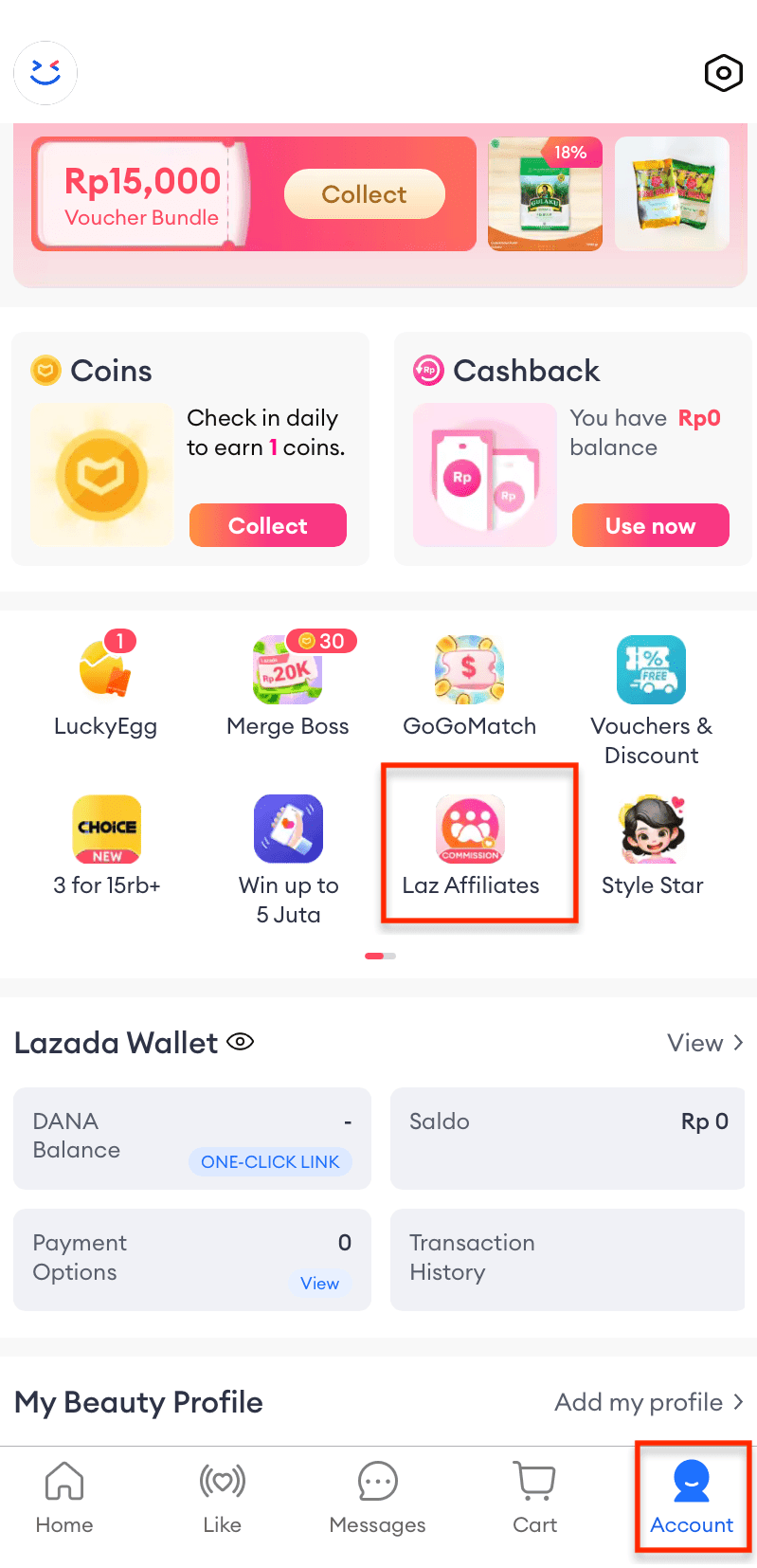Toggle Lazada Wallet balance visibility

point(241,1042)
